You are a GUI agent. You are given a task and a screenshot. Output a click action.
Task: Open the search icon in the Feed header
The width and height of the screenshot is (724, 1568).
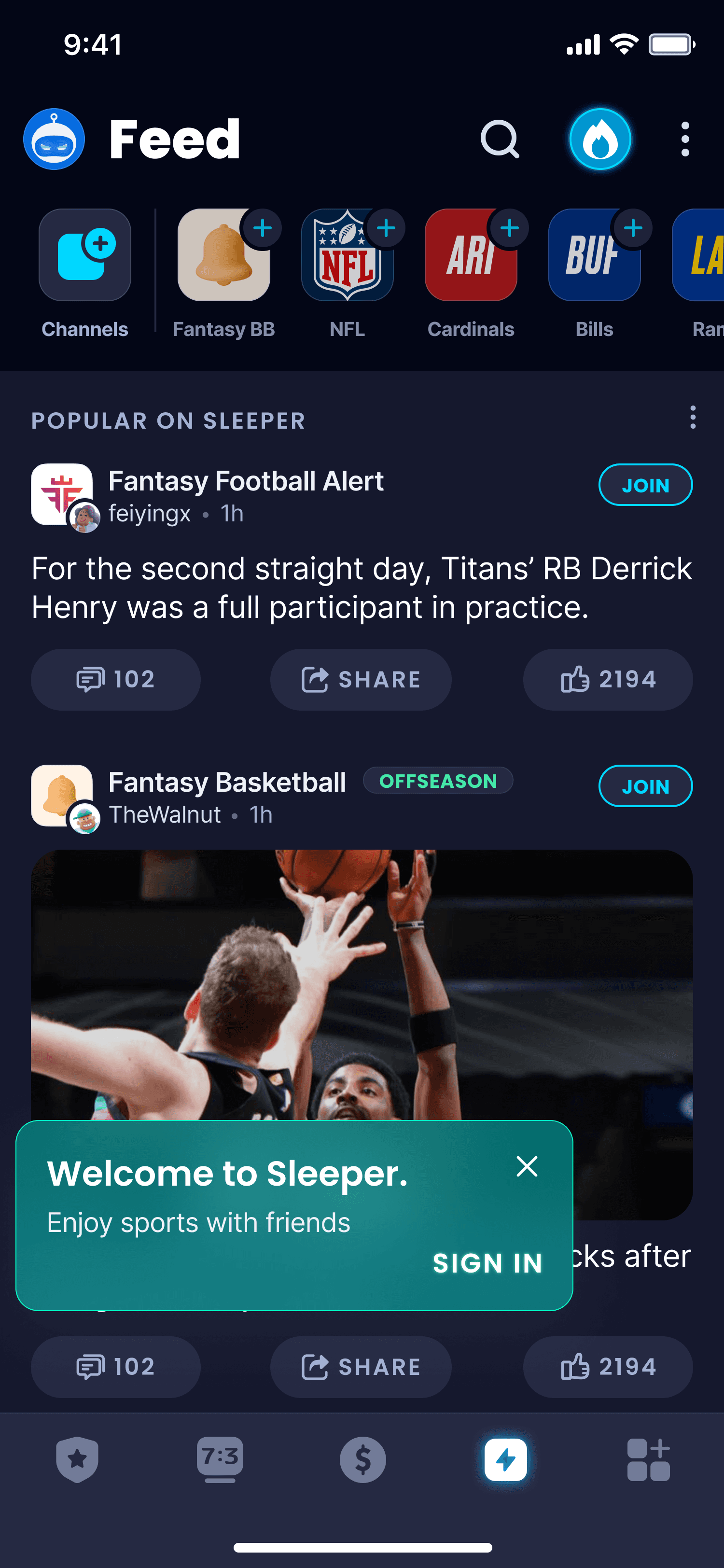[x=500, y=140]
